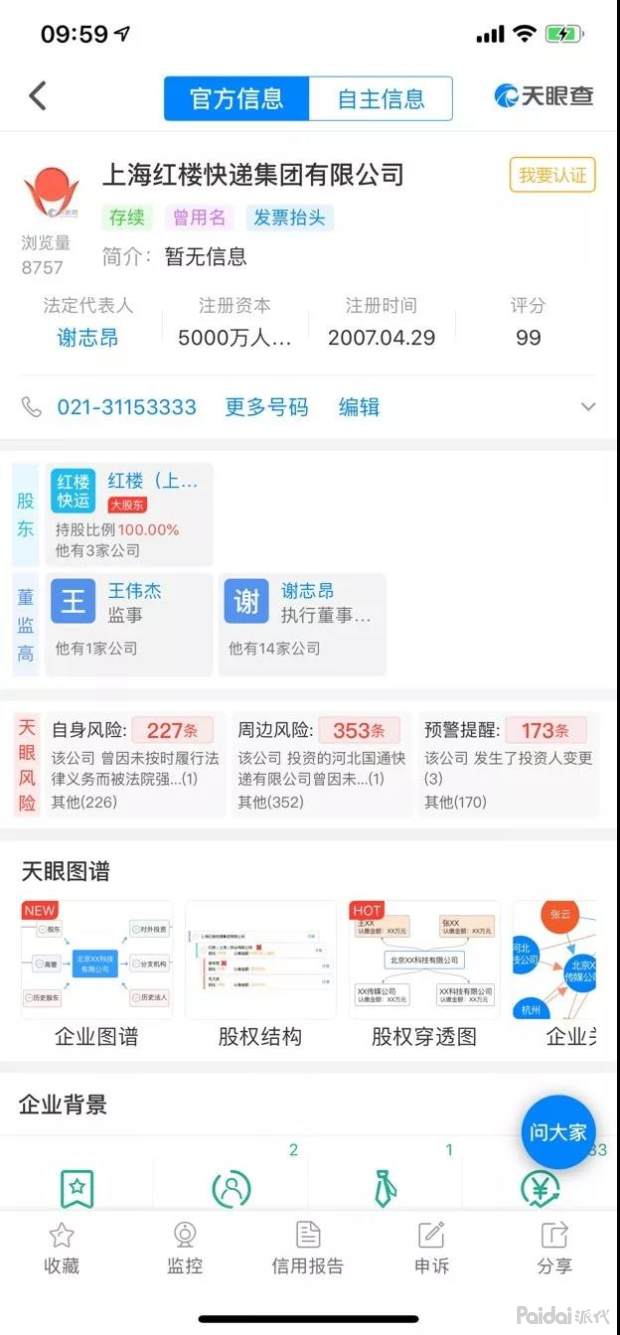Select the 官方信息 tab
This screenshot has width=620, height=1335.
237,98
